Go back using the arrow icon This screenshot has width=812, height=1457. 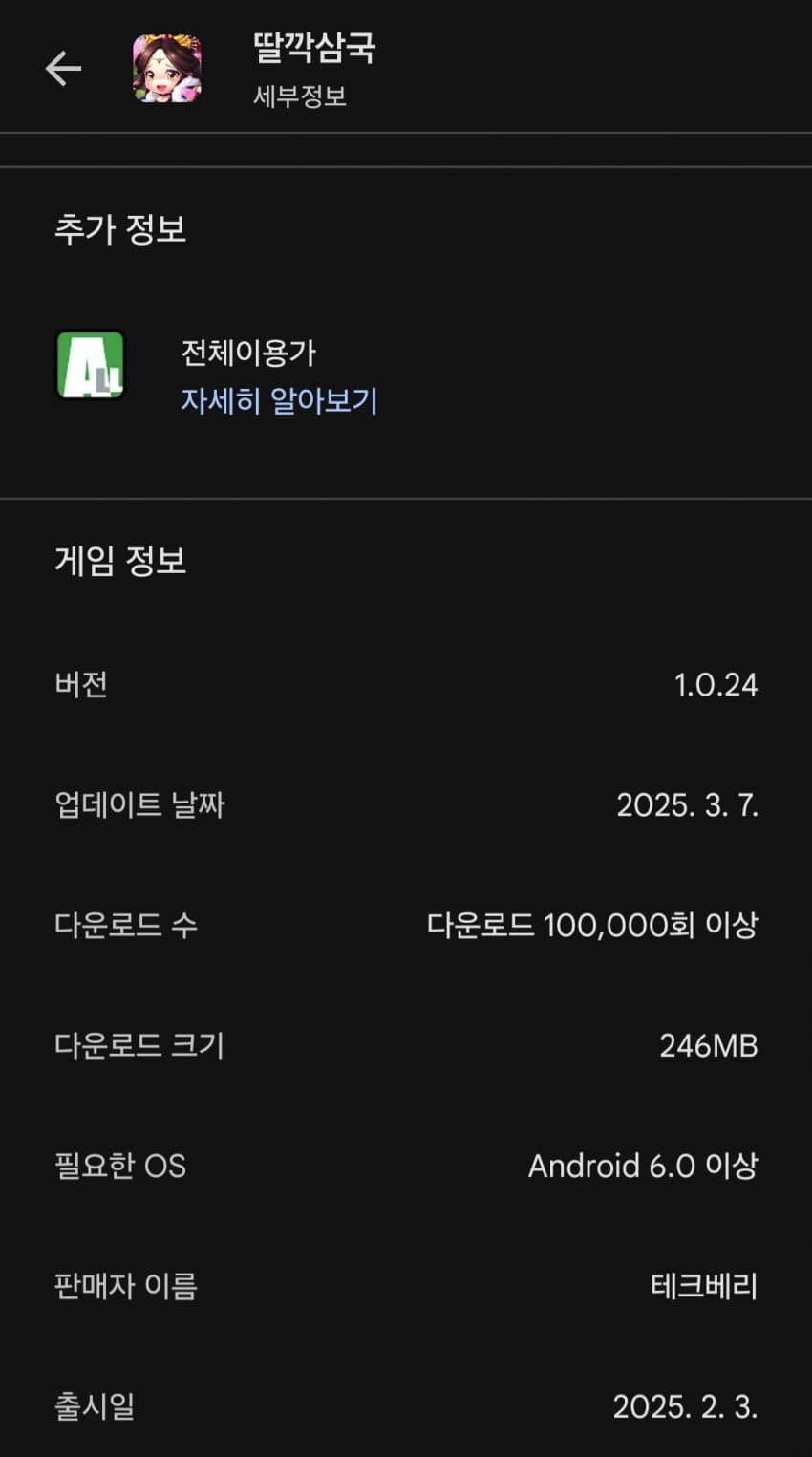tap(63, 69)
